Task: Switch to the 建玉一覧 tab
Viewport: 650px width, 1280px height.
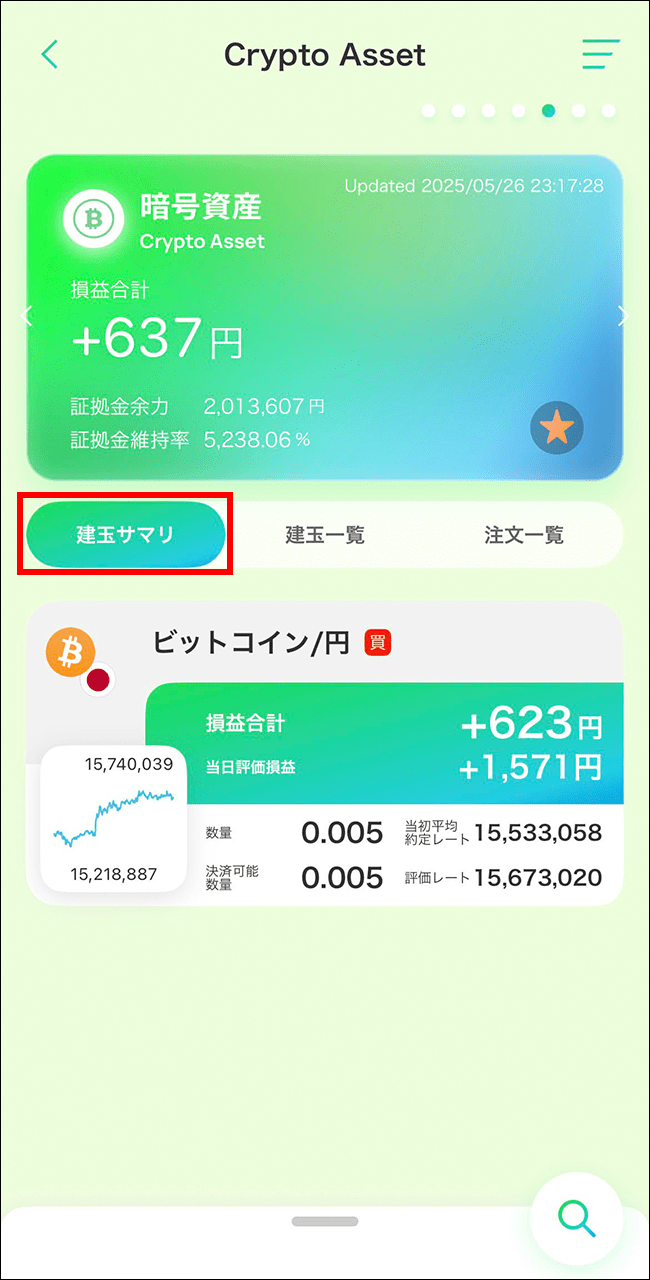Action: [325, 535]
